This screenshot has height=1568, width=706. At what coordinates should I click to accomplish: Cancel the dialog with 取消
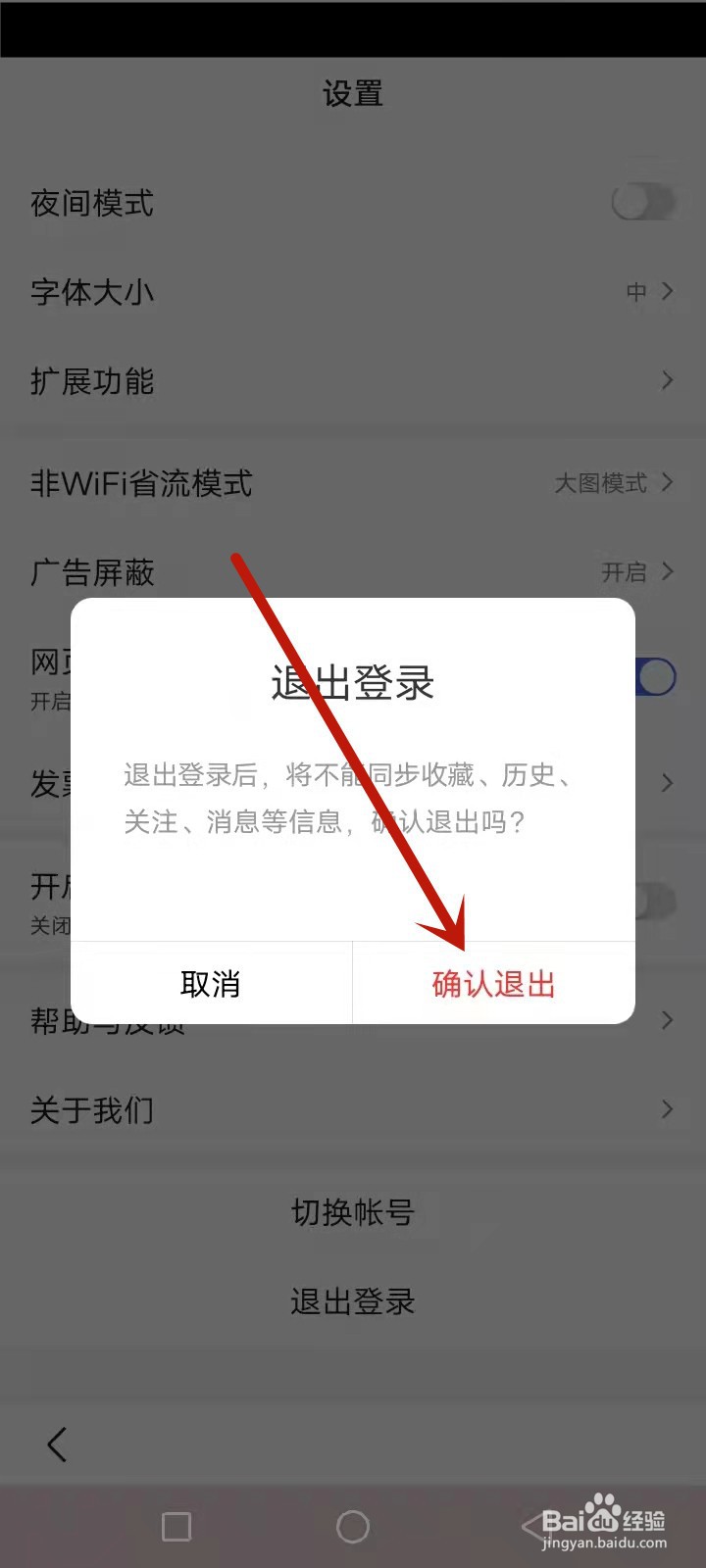click(x=210, y=984)
